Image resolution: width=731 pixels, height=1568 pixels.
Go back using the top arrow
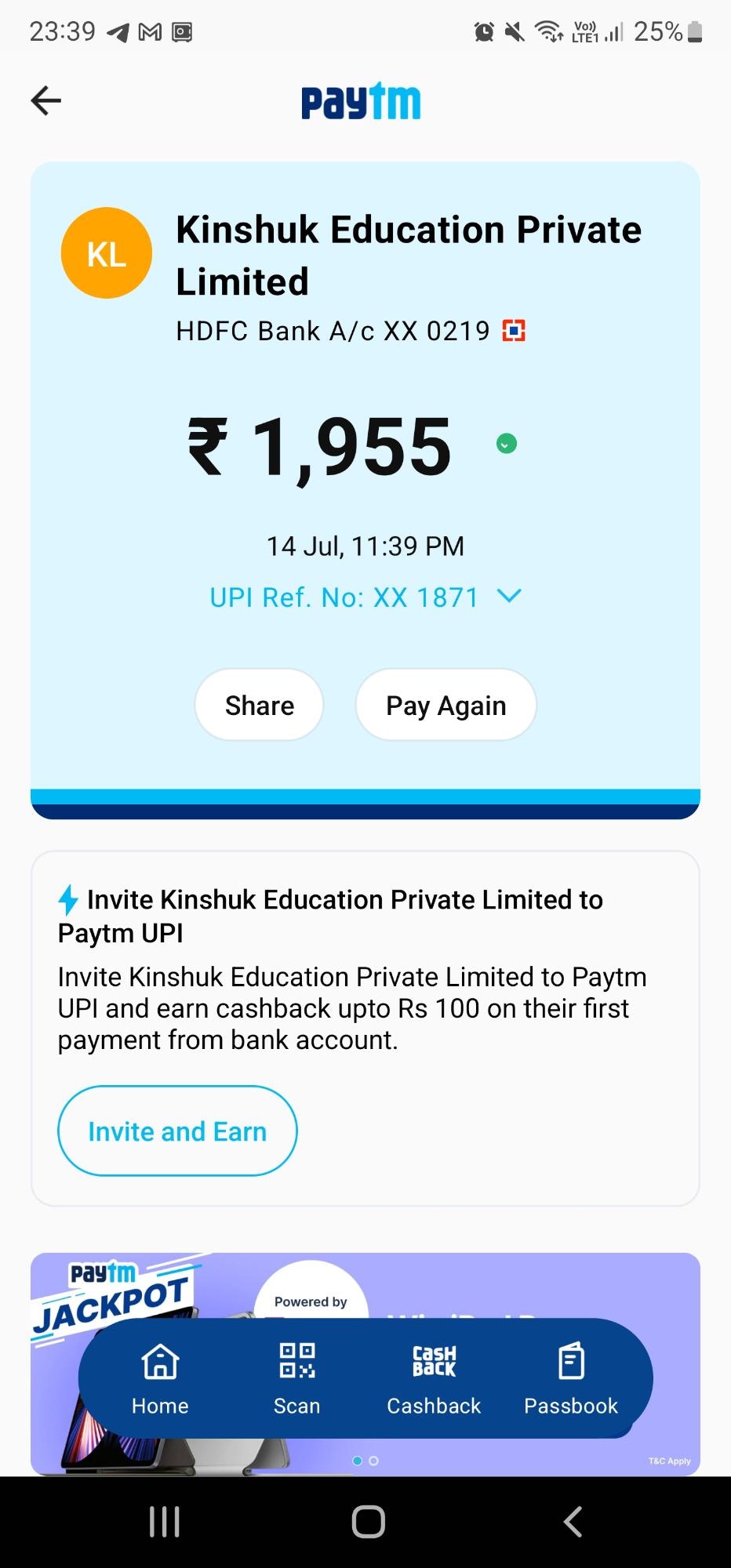pos(46,100)
